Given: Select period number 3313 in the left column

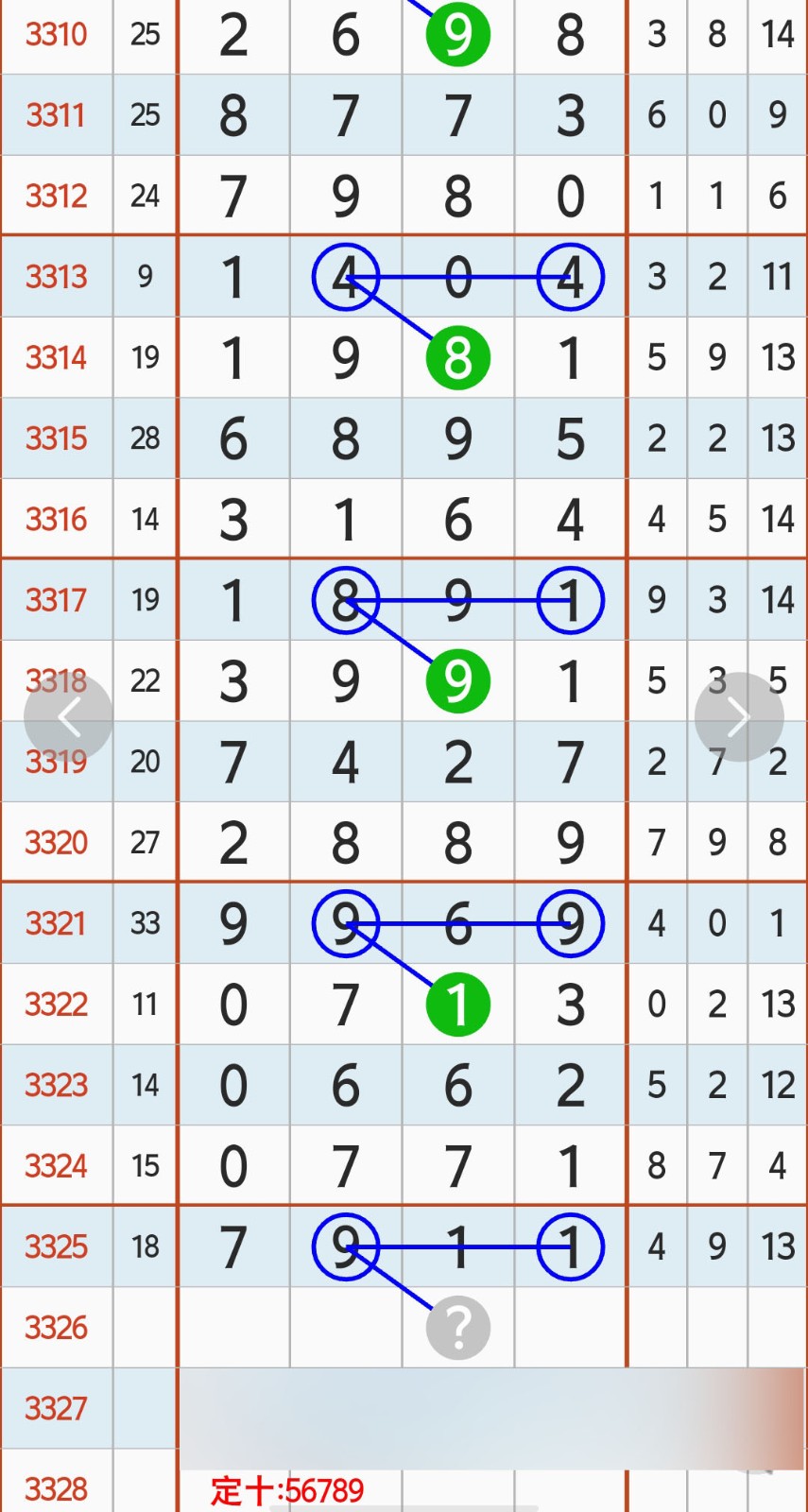Looking at the screenshot, I should pos(56,277).
